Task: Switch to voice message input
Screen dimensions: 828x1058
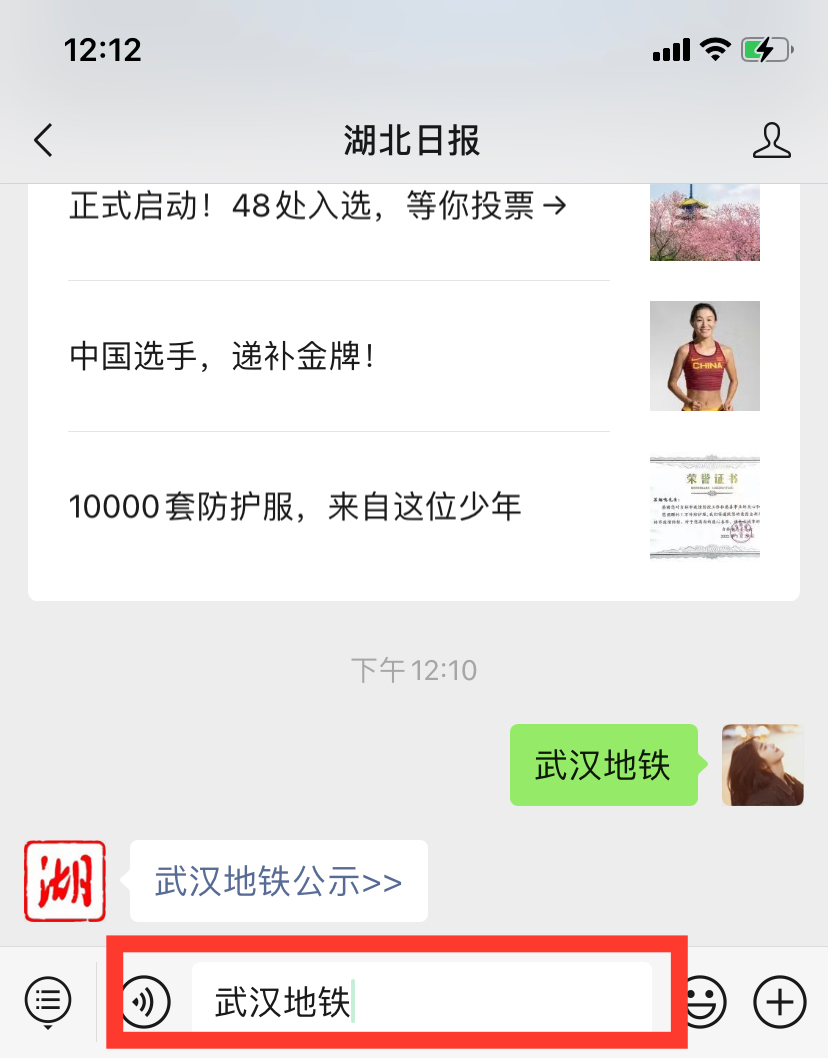Action: tap(146, 1000)
